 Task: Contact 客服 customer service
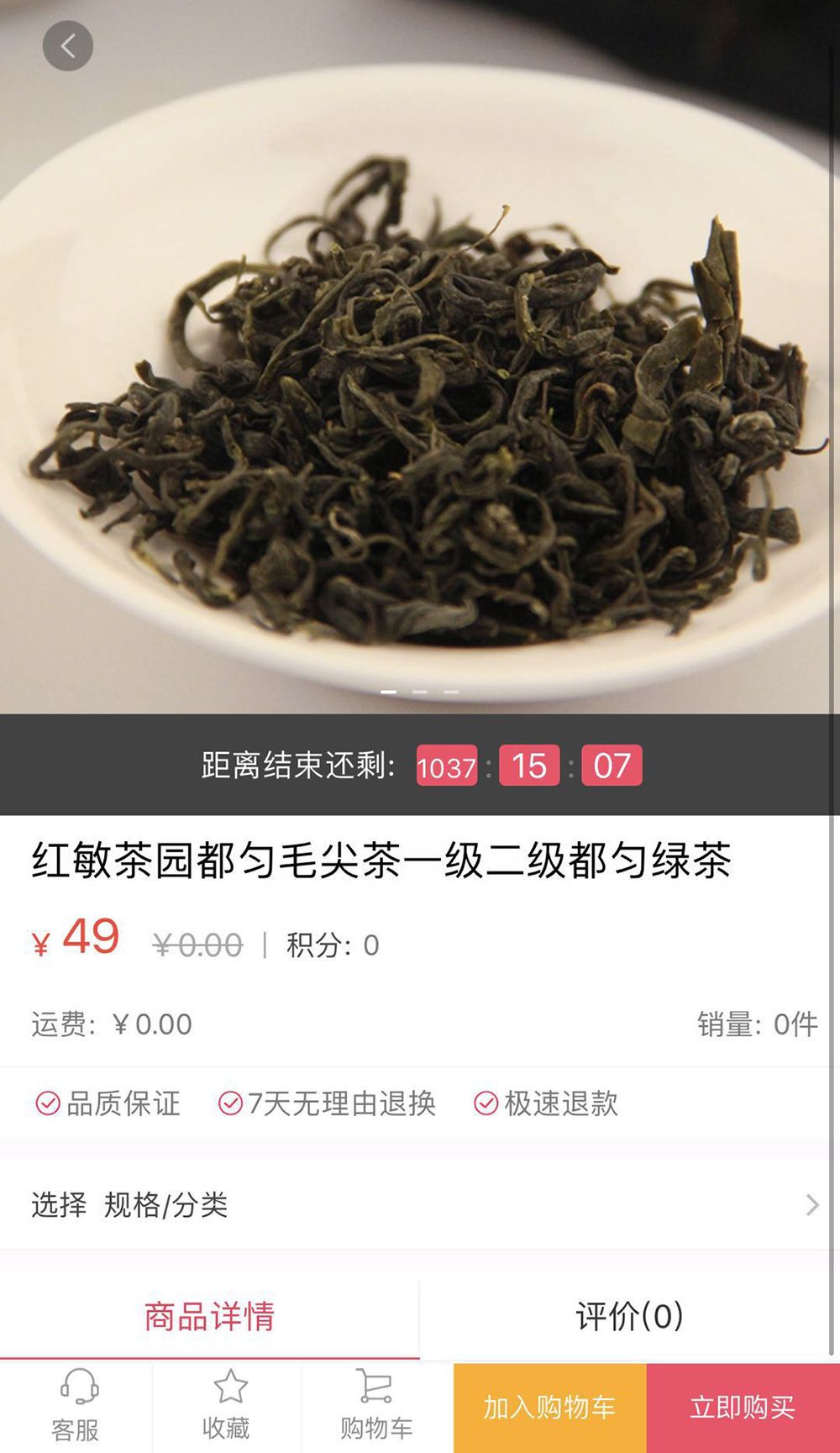click(76, 1407)
